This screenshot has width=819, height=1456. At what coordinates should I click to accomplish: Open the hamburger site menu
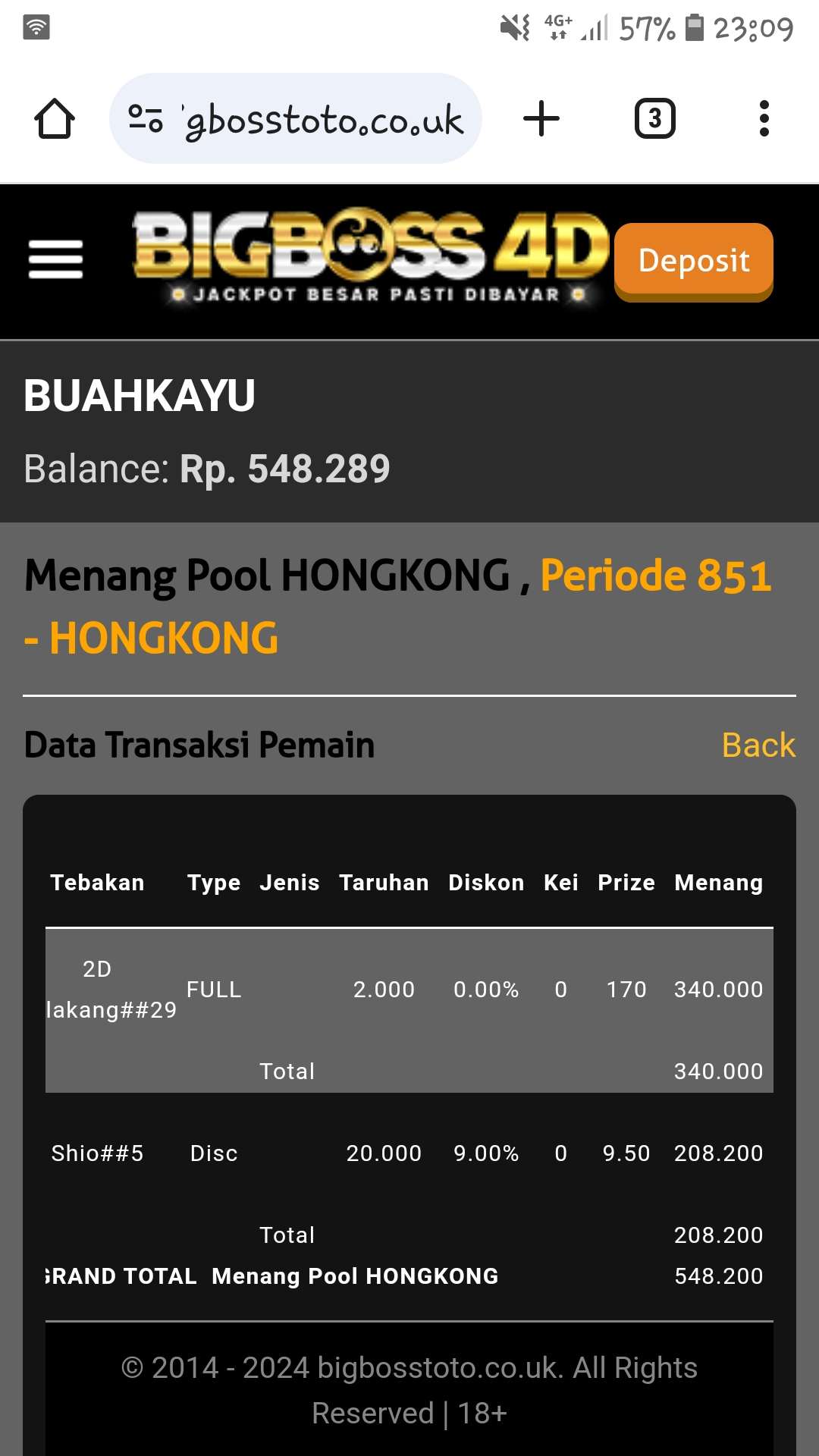pos(55,259)
